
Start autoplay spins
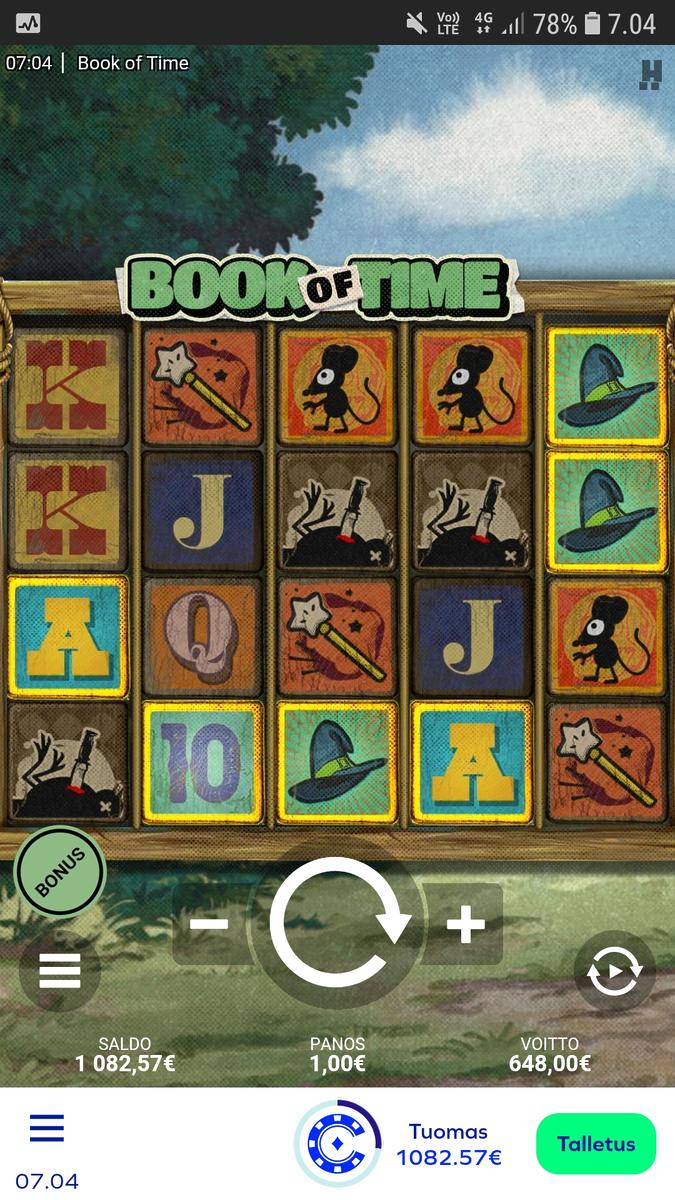[x=614, y=971]
